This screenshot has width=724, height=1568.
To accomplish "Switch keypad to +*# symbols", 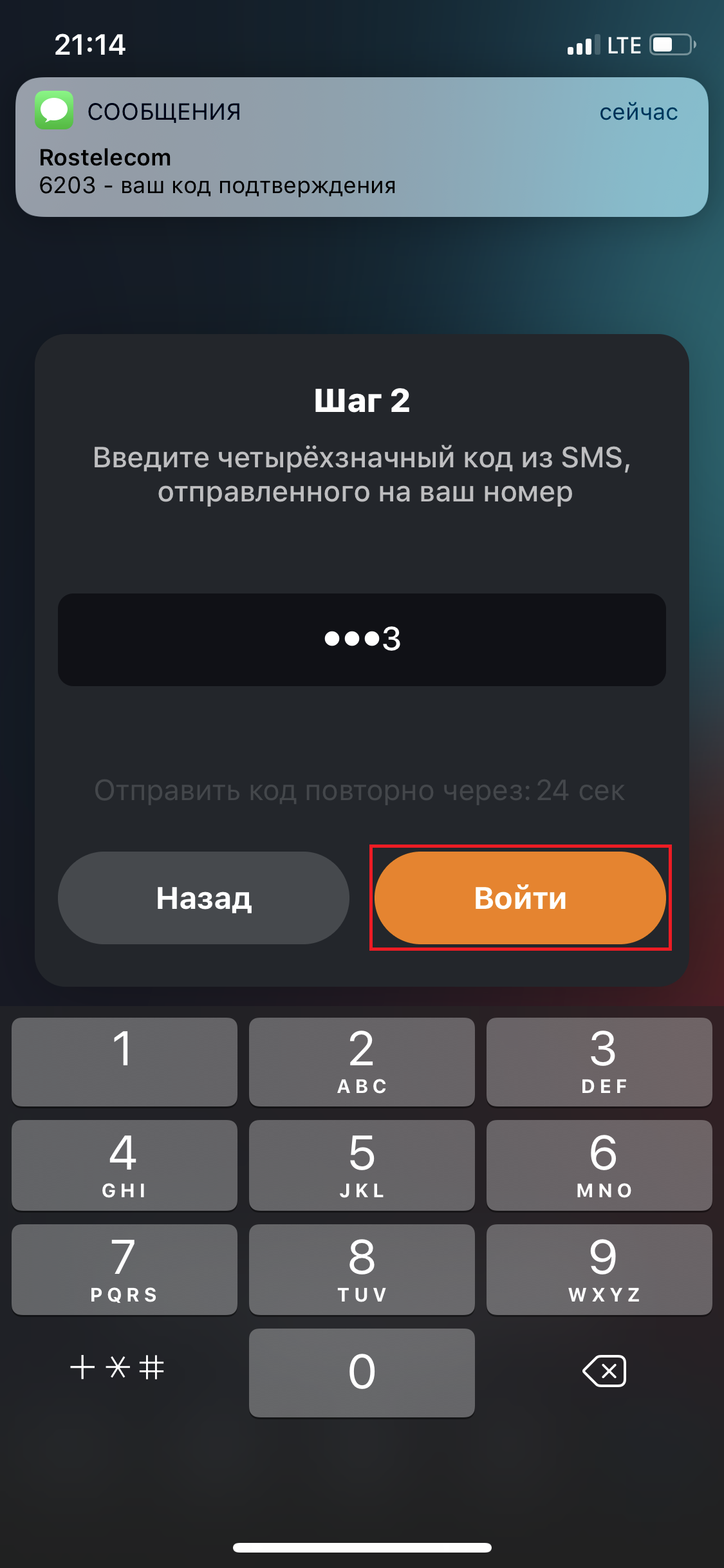I will pyautogui.click(x=117, y=1367).
